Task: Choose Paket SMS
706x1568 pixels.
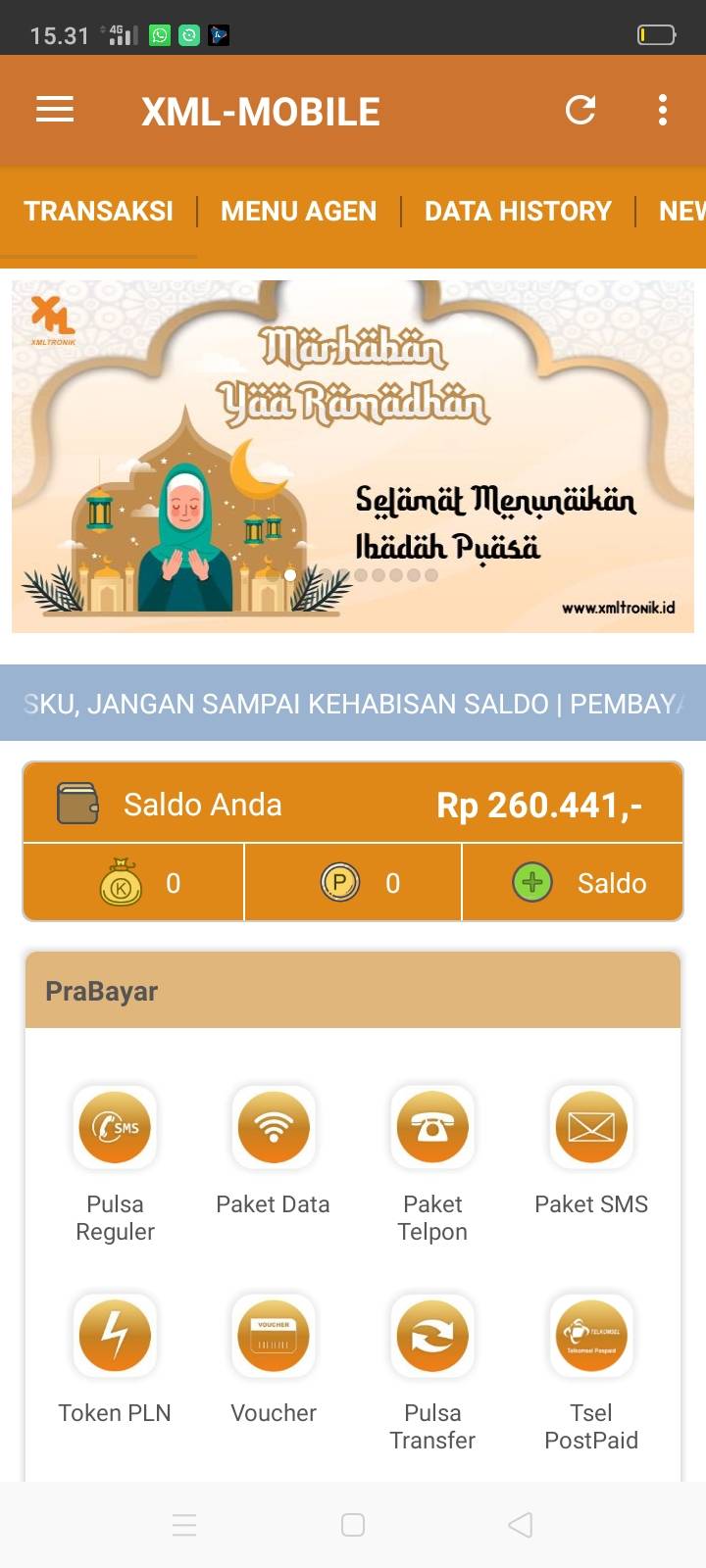Action: tap(591, 1150)
